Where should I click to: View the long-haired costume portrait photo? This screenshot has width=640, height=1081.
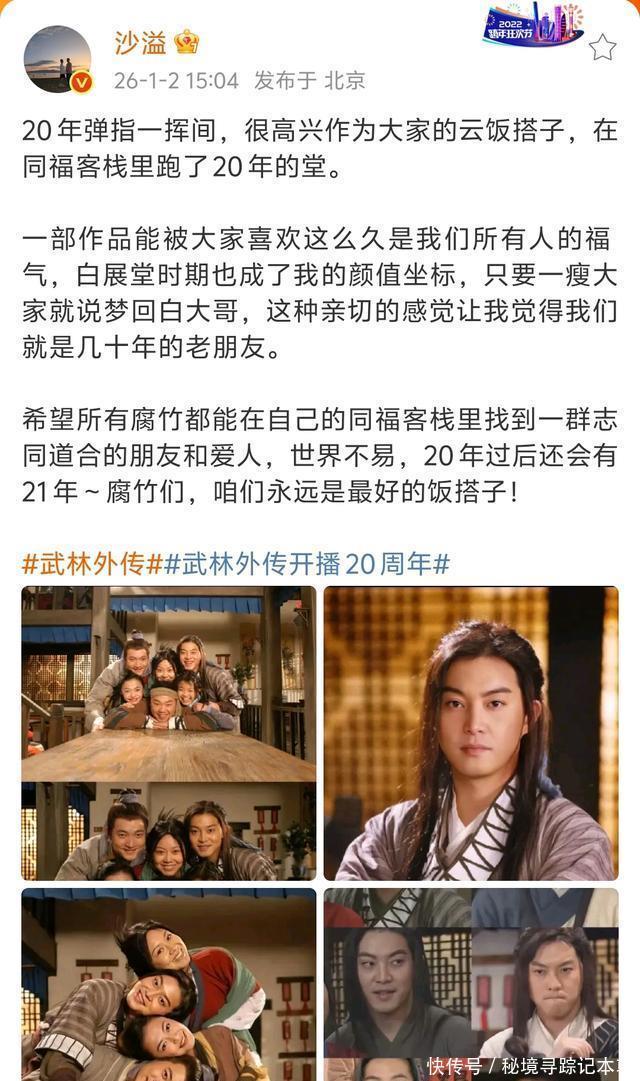[x=470, y=732]
